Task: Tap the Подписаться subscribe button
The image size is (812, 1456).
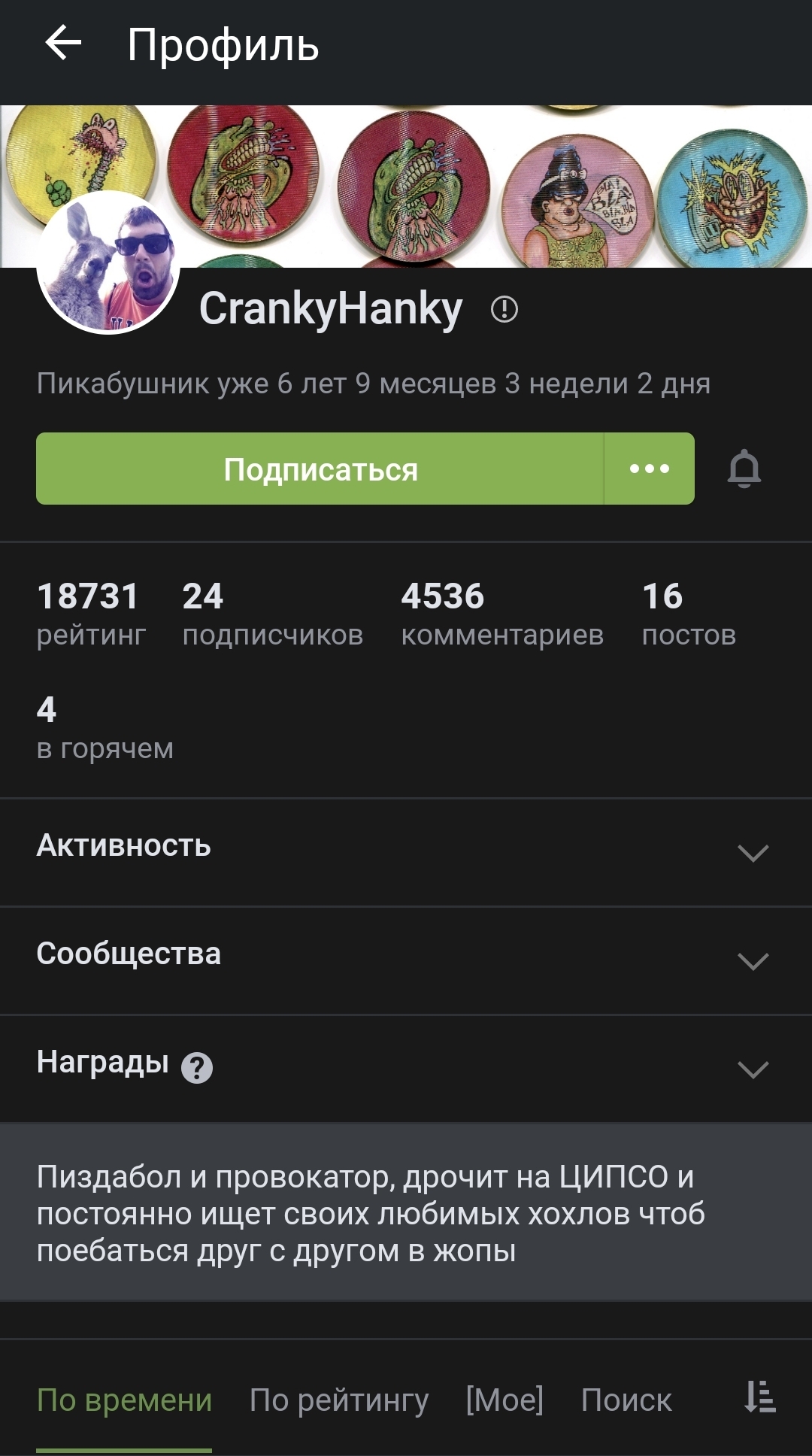Action: click(x=320, y=469)
